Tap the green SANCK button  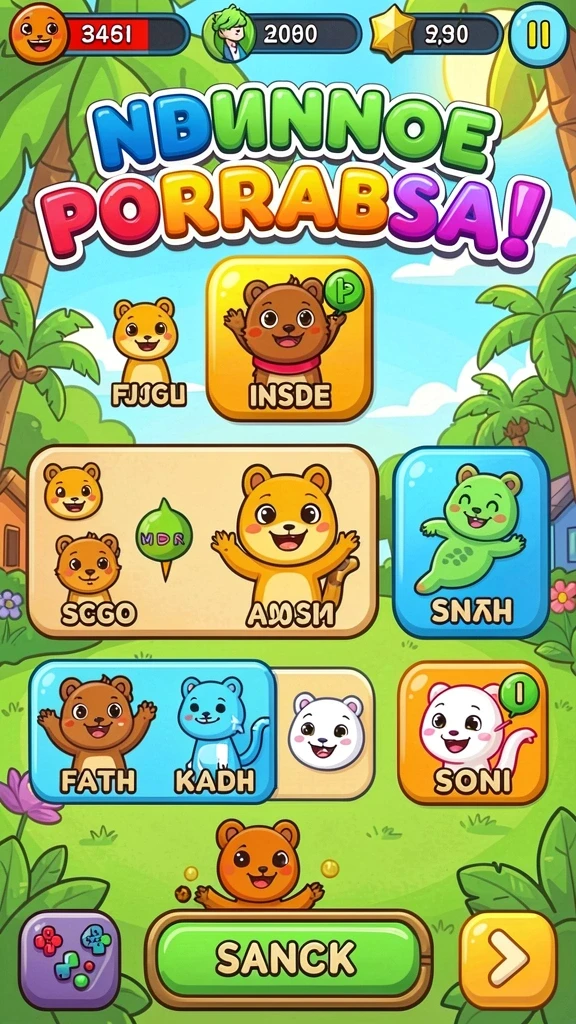coord(288,959)
